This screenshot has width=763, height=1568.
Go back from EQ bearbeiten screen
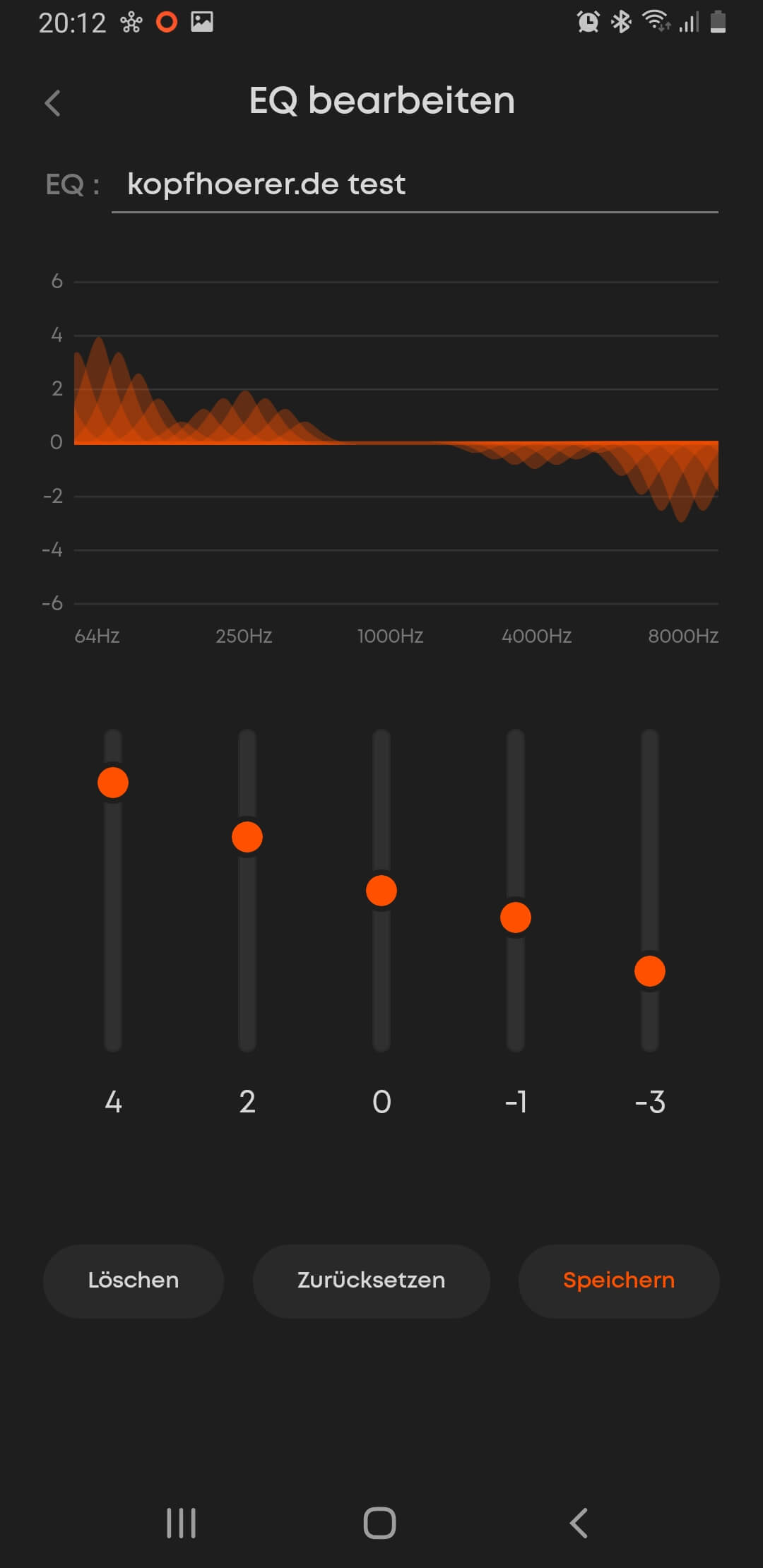point(53,103)
